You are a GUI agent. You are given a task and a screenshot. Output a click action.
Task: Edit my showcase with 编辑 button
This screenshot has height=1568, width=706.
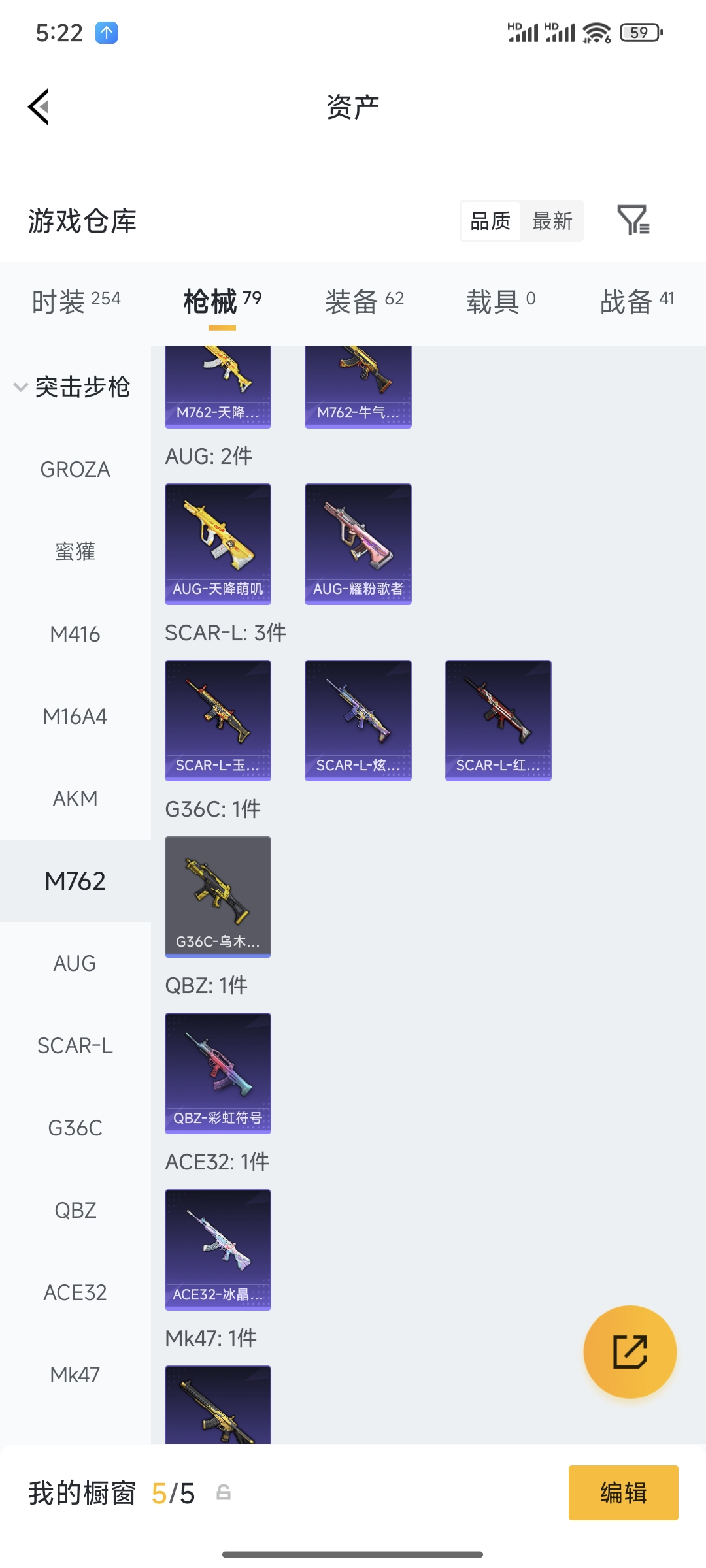tap(623, 1493)
